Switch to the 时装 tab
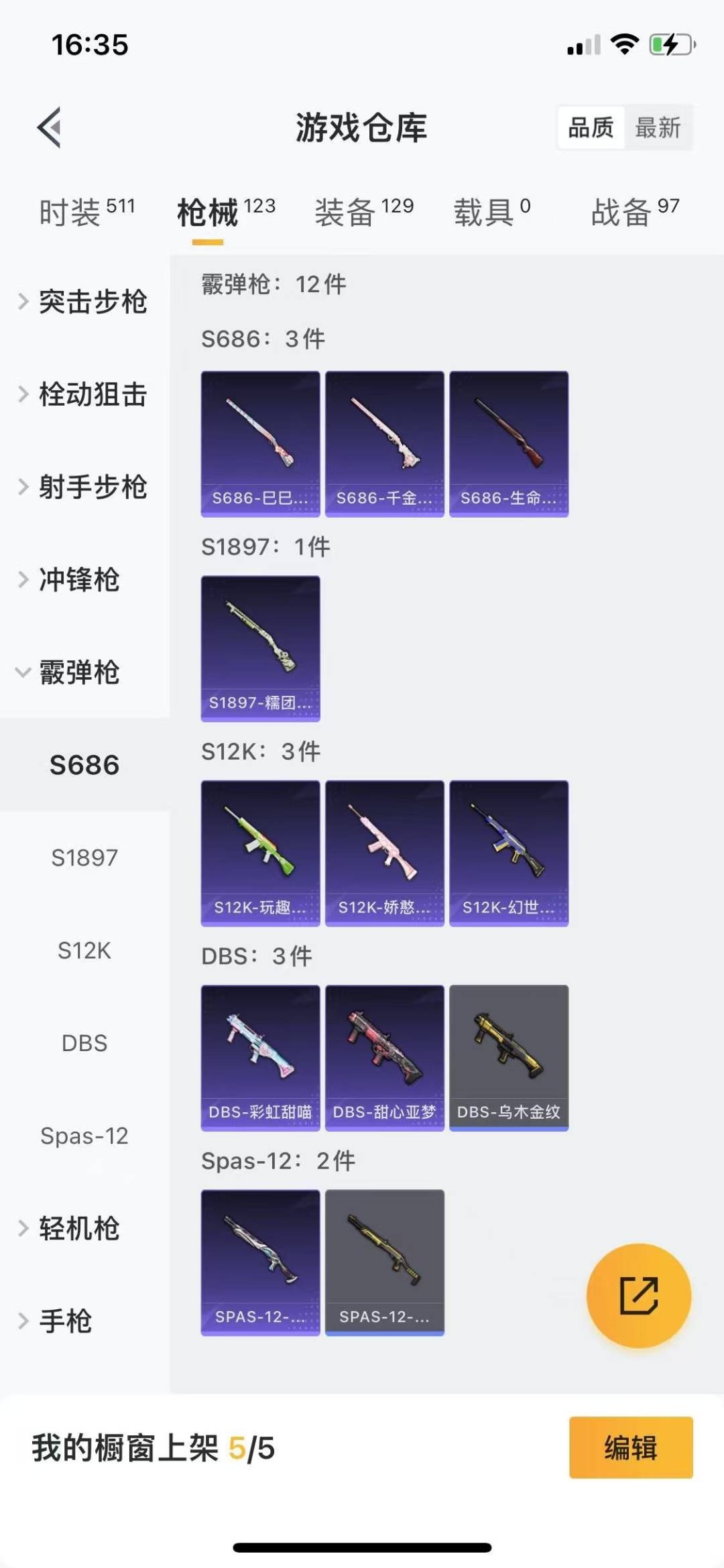The width and height of the screenshot is (724, 1568). (86, 212)
